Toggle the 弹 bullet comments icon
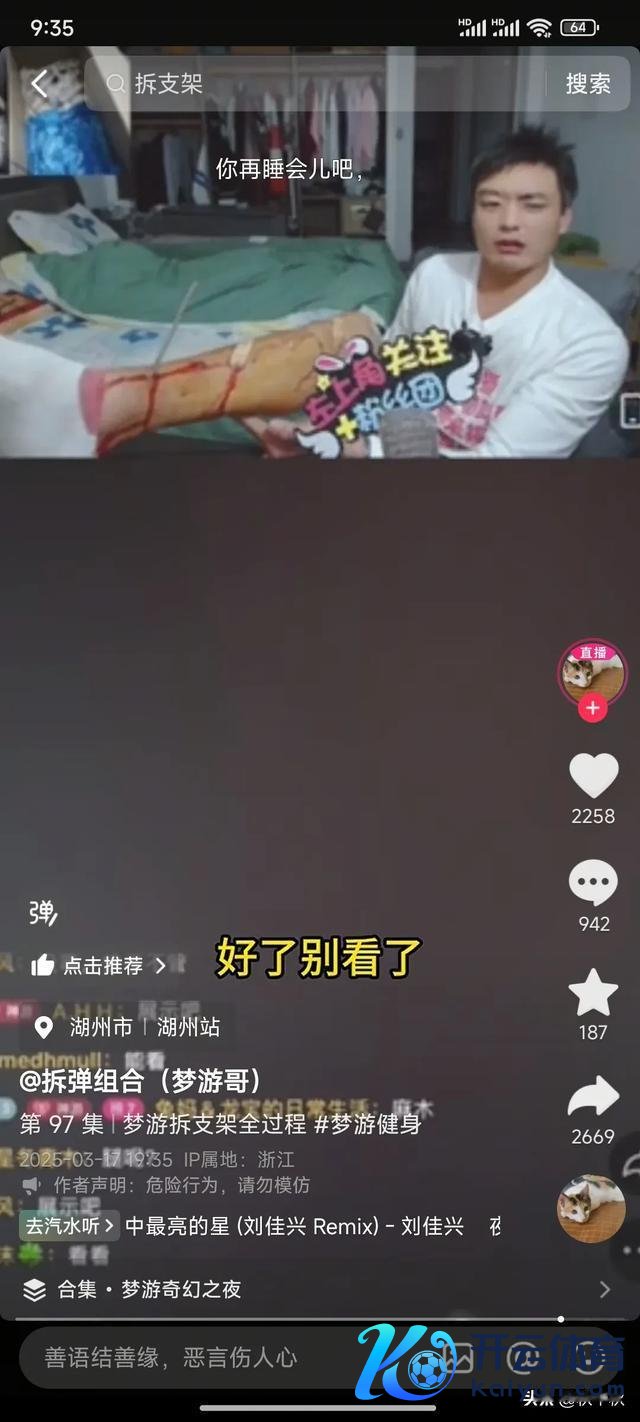Viewport: 640px width, 1422px height. [x=42, y=912]
